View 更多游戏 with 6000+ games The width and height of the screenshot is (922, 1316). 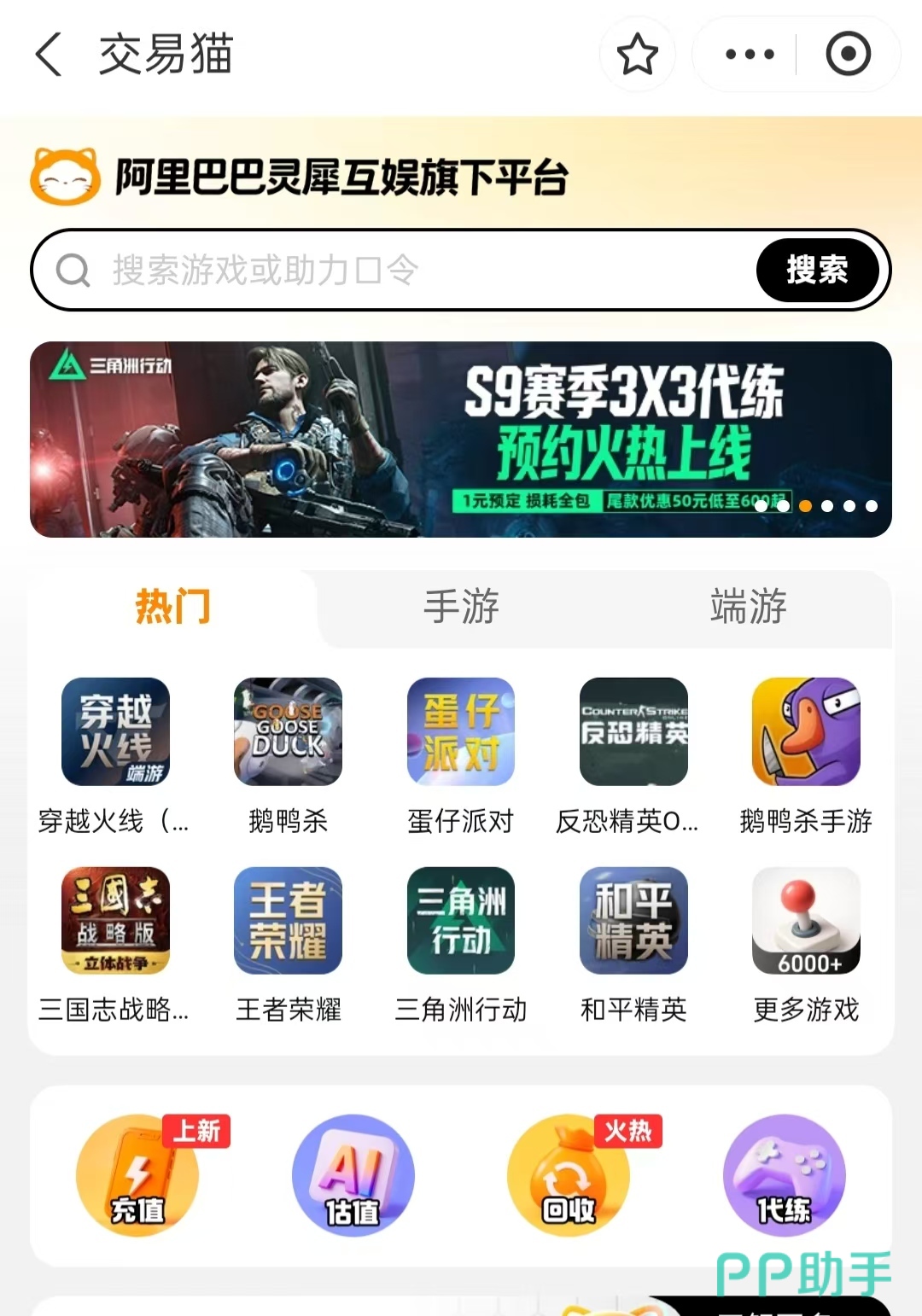click(x=806, y=921)
